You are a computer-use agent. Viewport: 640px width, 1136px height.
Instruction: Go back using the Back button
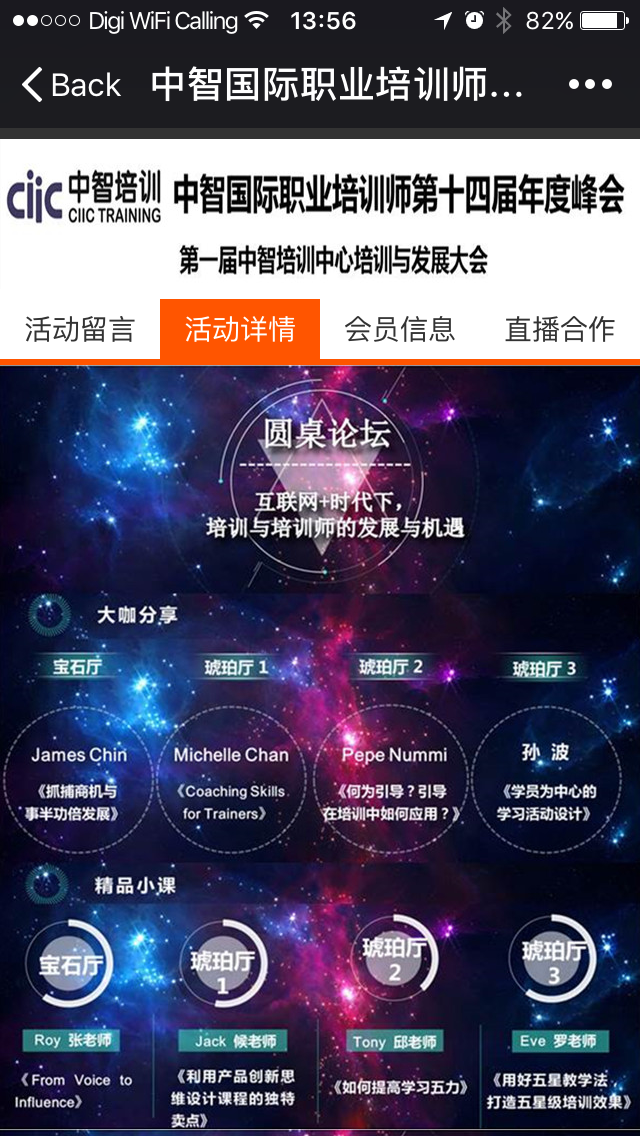point(71,85)
